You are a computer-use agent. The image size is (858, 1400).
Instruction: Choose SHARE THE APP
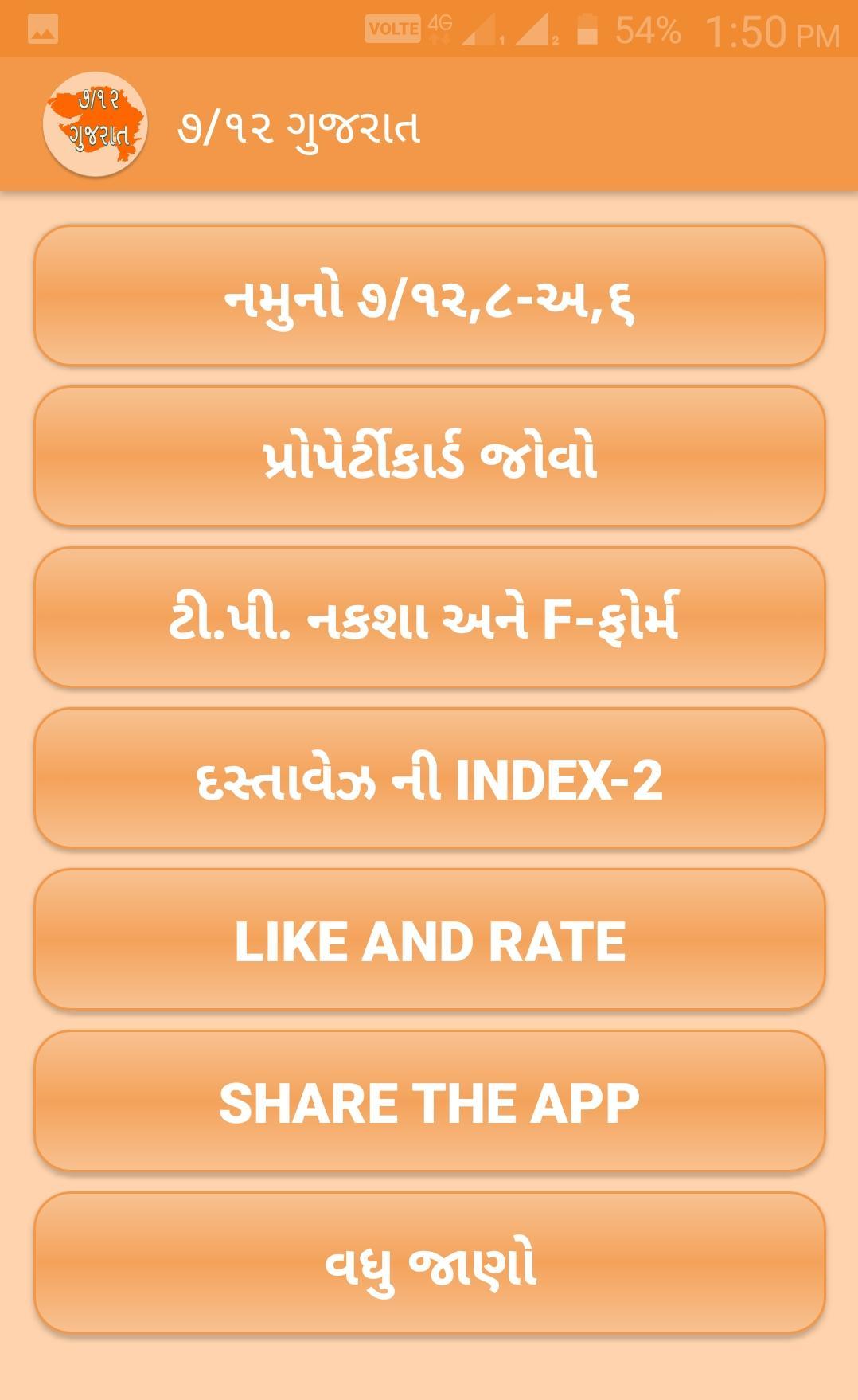(429, 1101)
